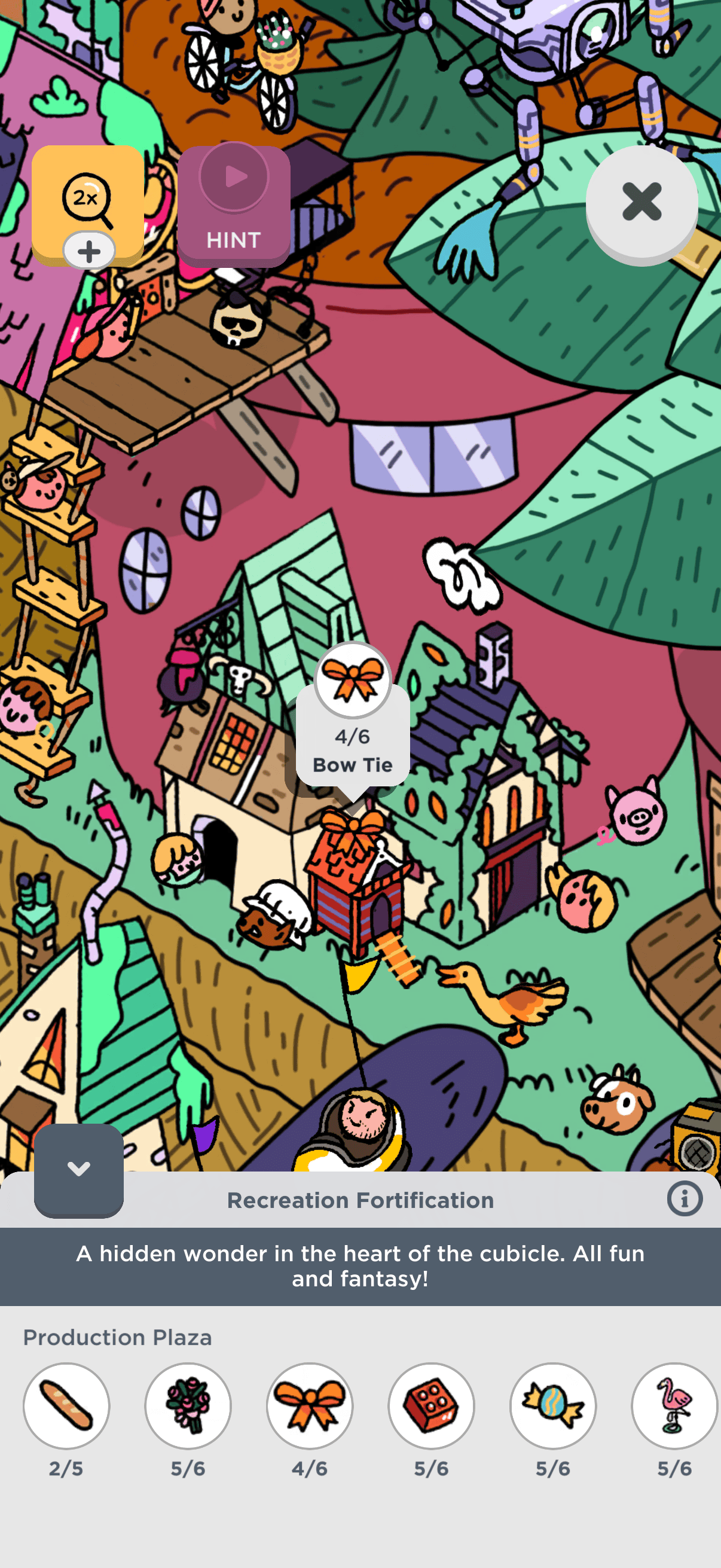Select the wrapped candy item
This screenshot has width=721, height=1568.
552,1405
